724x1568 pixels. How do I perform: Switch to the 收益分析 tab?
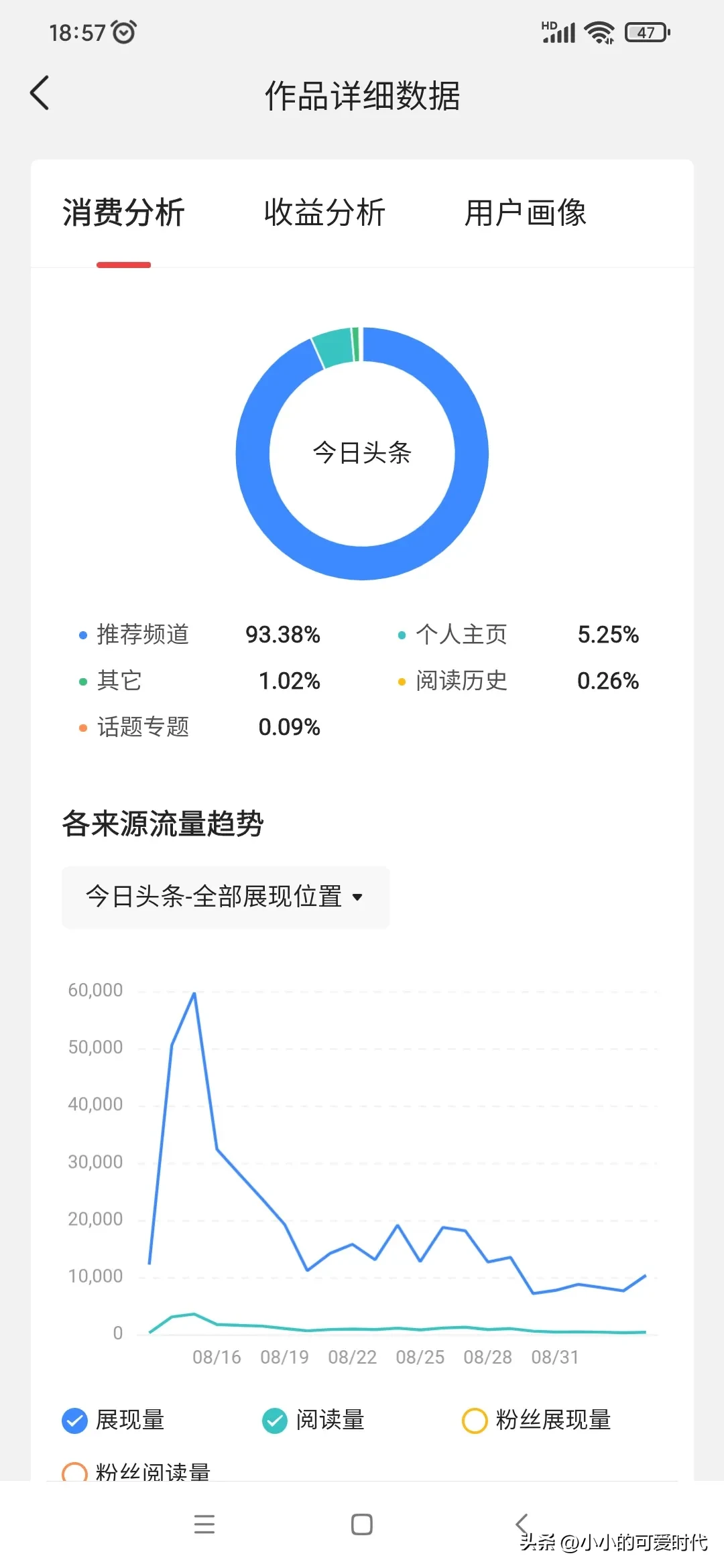[x=324, y=213]
